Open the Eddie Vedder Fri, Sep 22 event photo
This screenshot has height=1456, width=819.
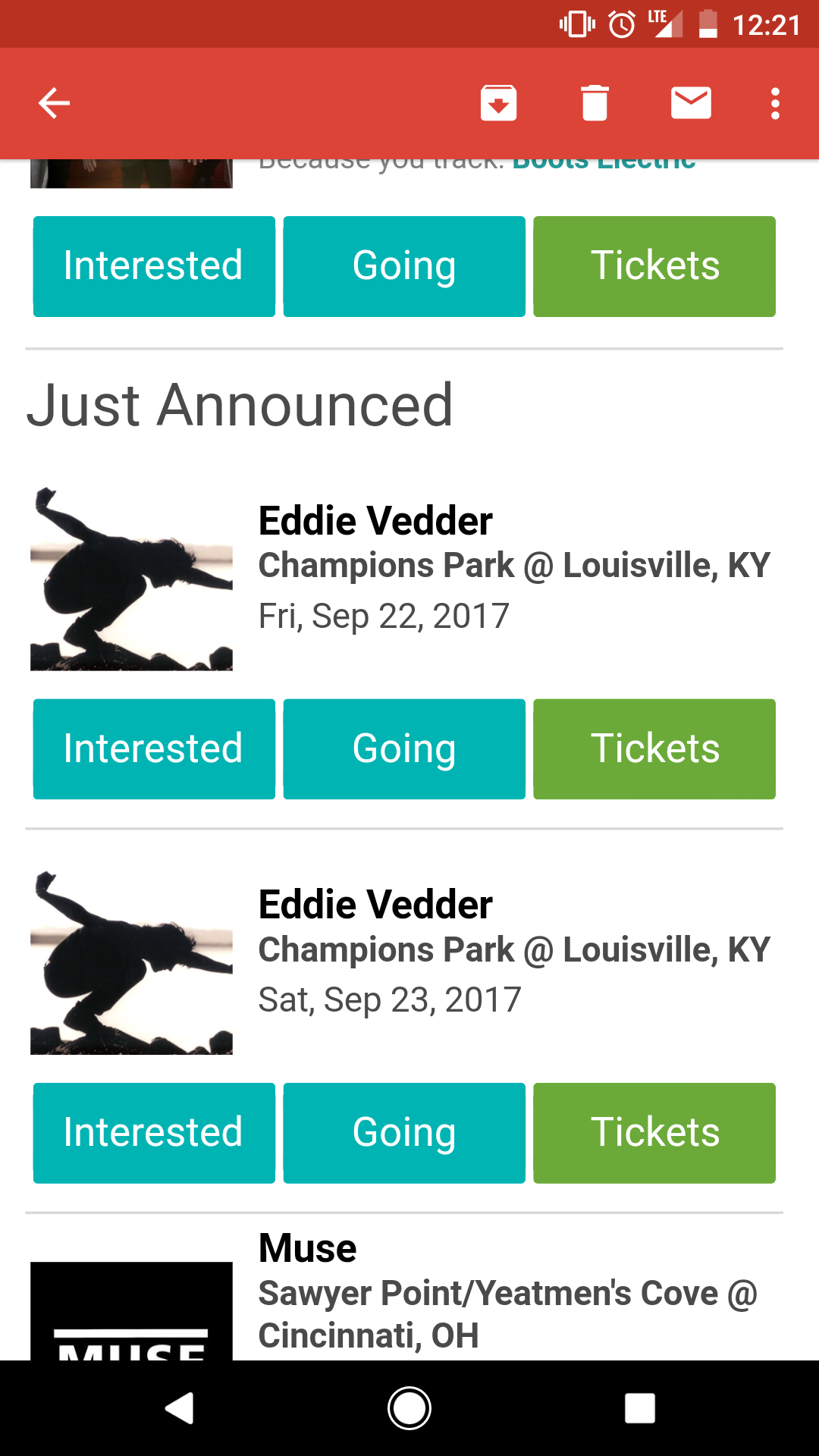(131, 579)
